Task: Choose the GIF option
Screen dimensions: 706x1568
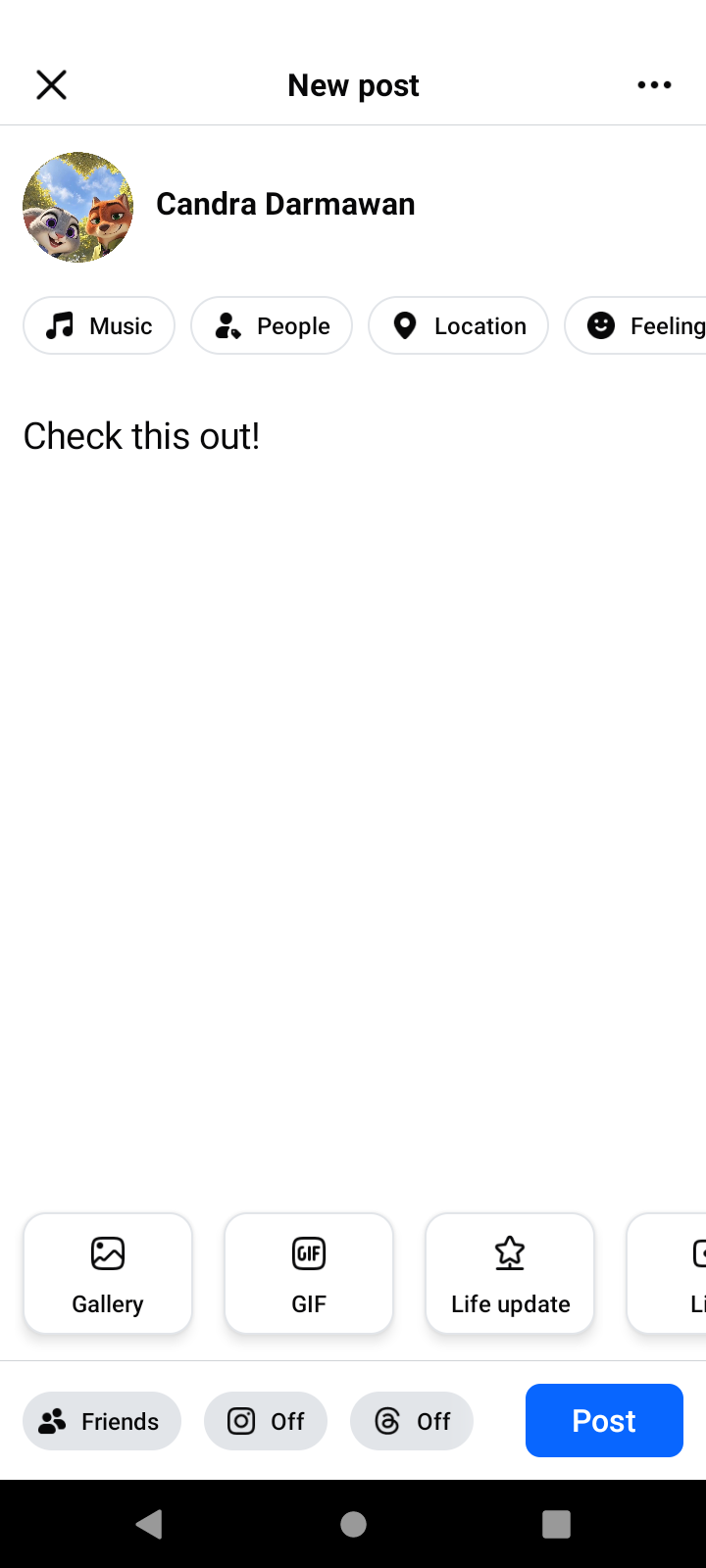Action: (309, 1274)
